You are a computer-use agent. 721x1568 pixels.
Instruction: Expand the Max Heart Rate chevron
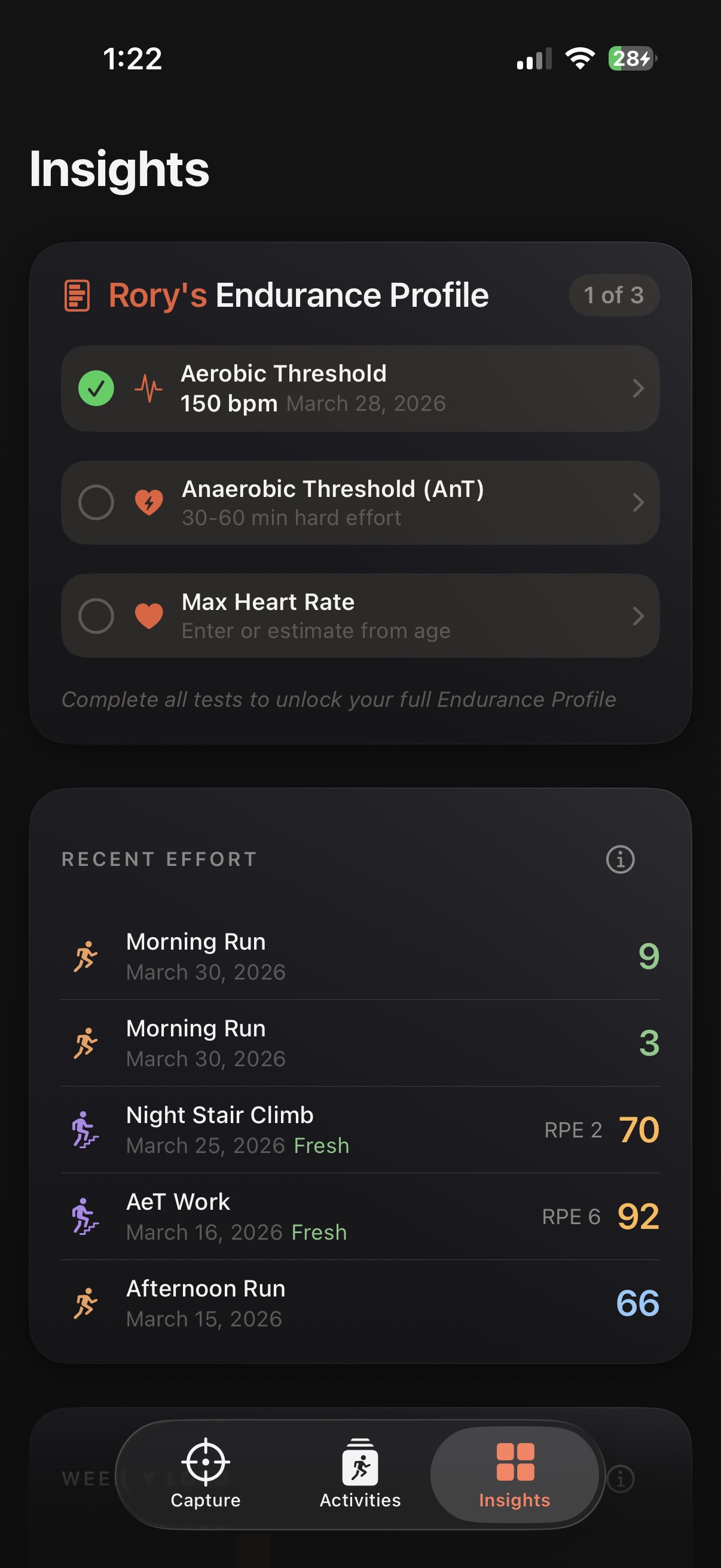[x=638, y=615]
